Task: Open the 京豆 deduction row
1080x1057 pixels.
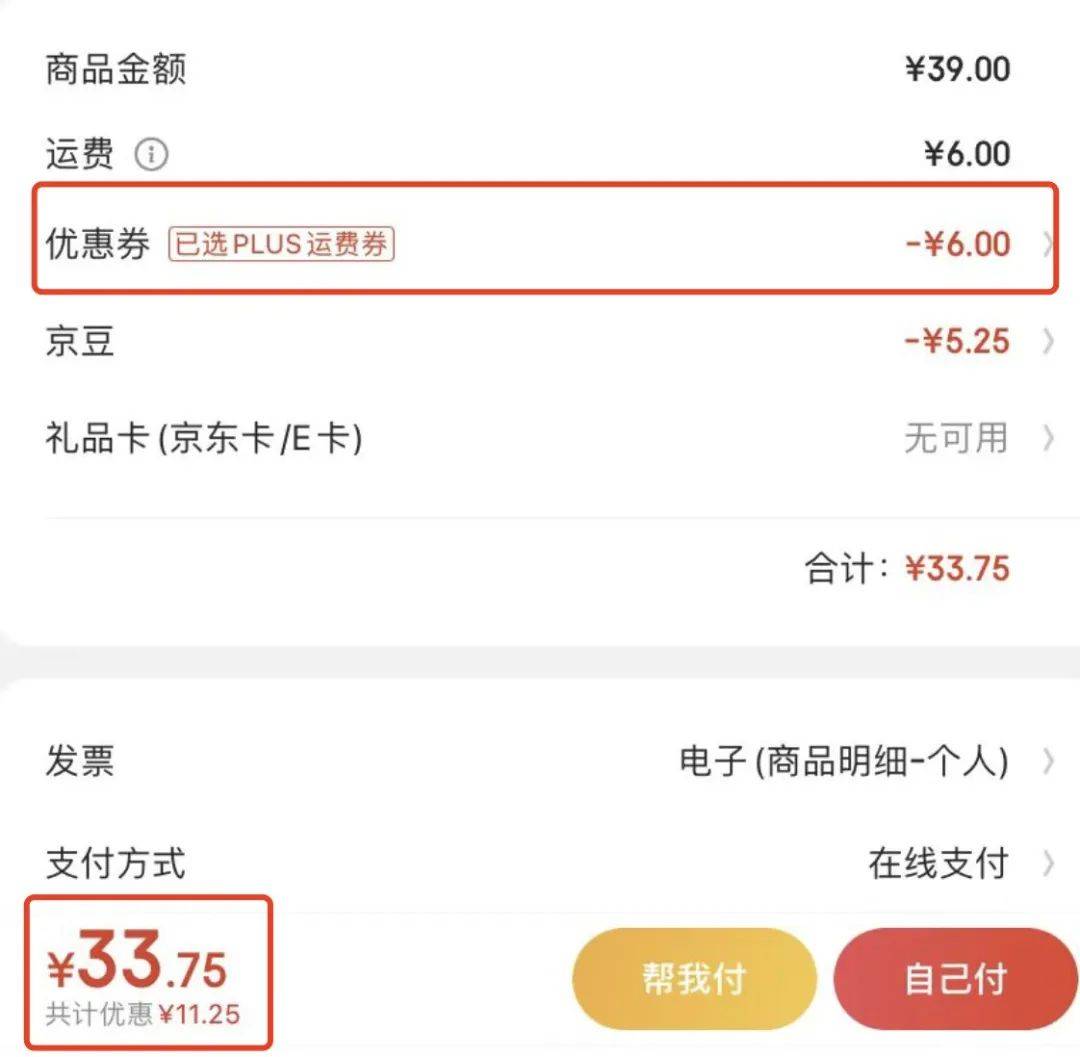Action: click(x=545, y=342)
